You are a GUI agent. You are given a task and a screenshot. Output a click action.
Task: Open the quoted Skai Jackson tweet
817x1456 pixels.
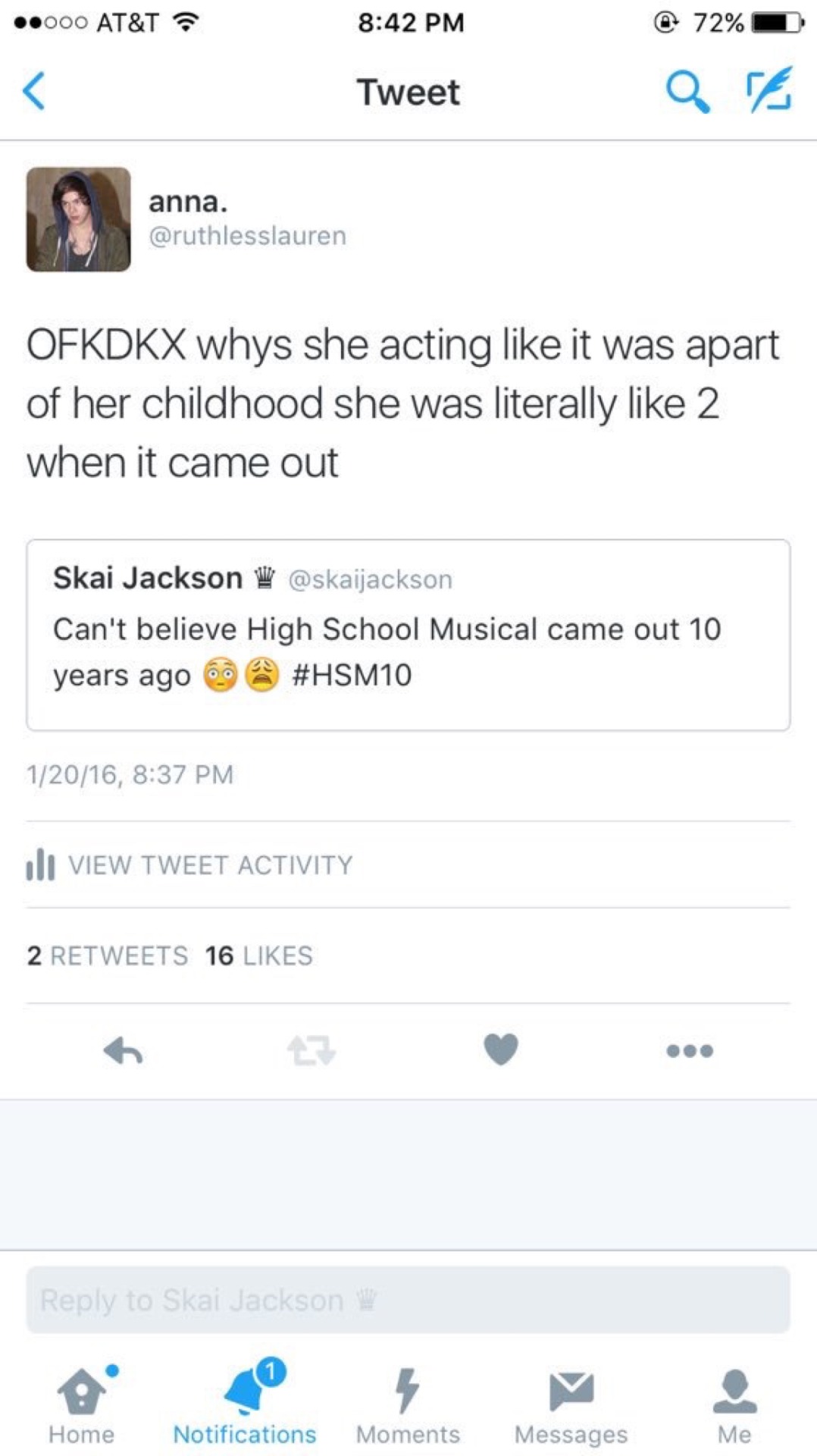coord(408,635)
